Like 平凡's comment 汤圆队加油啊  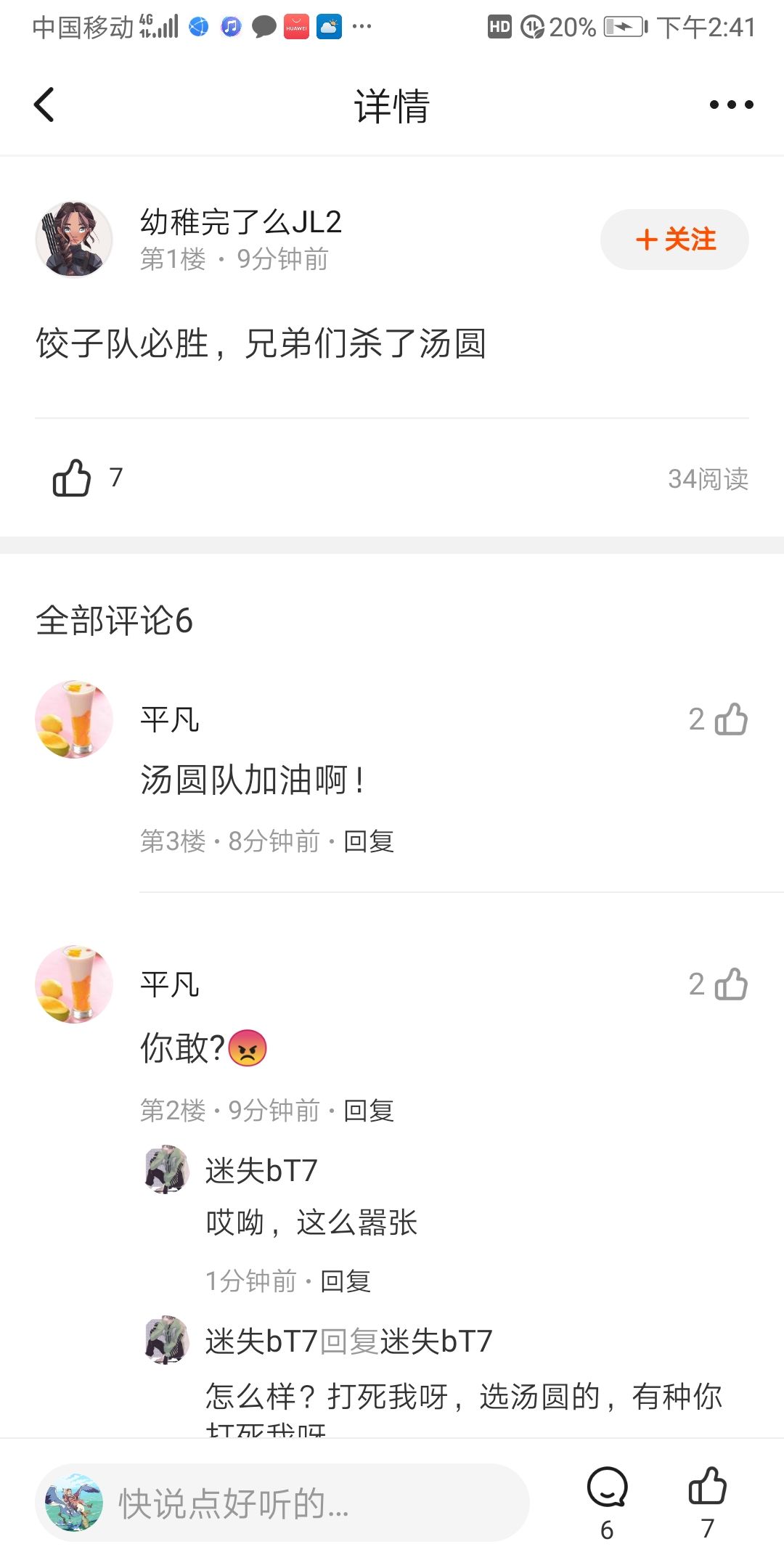(x=730, y=719)
